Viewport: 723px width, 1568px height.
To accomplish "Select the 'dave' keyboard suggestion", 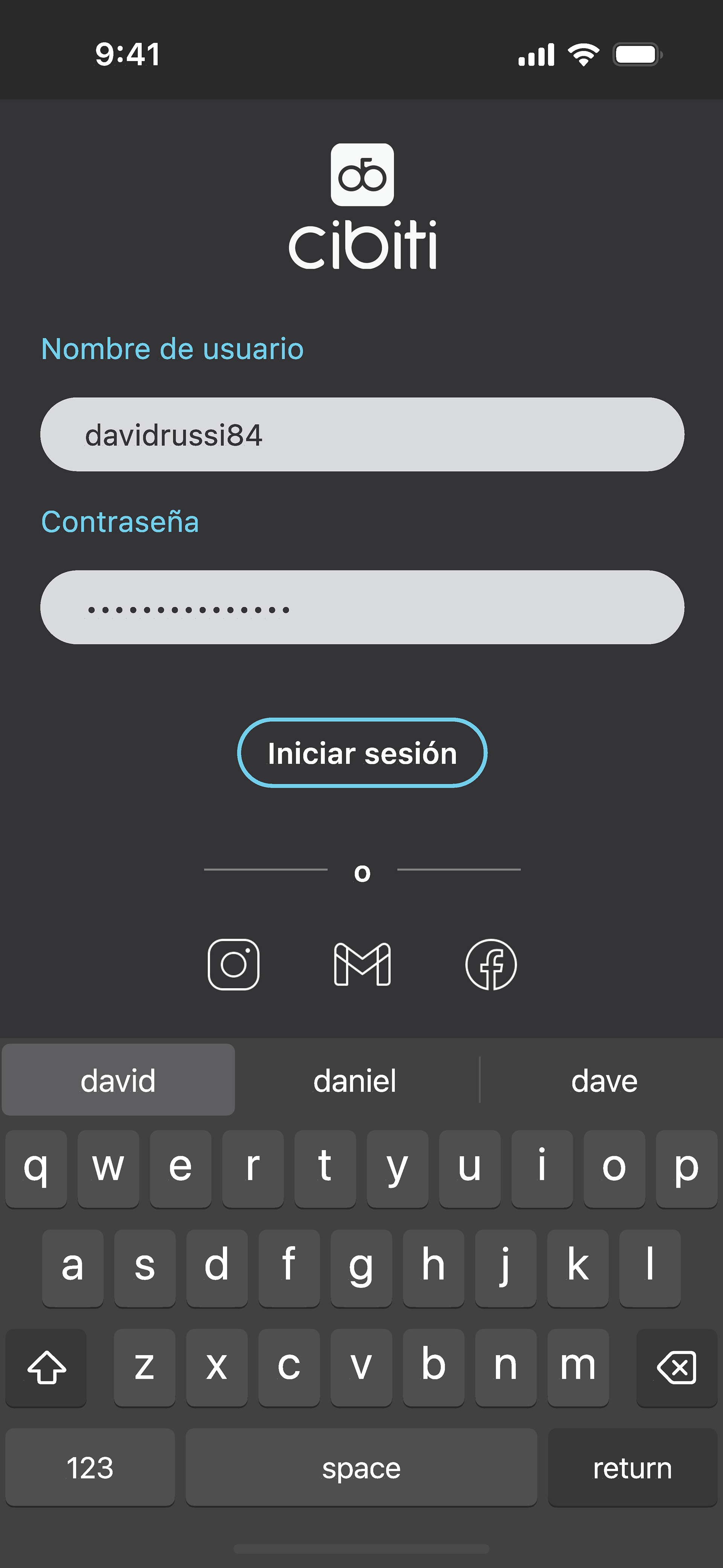I will 604,1081.
